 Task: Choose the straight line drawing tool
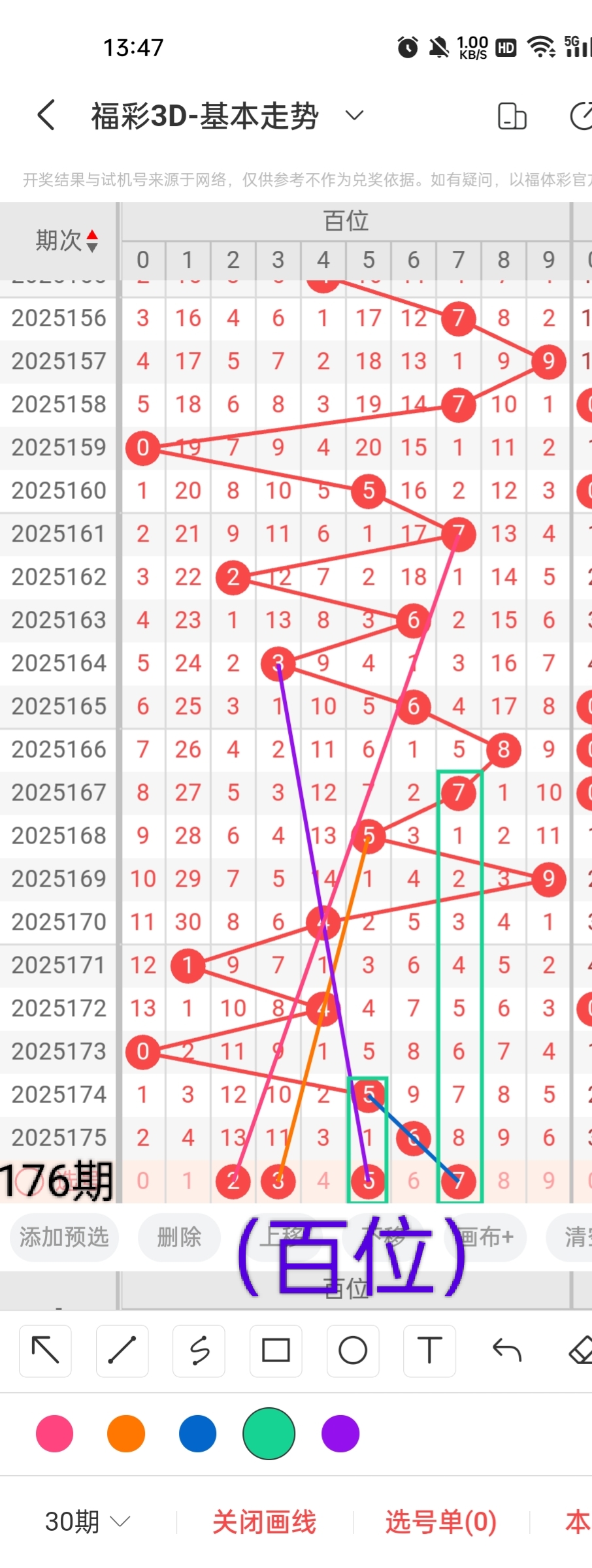122,1350
